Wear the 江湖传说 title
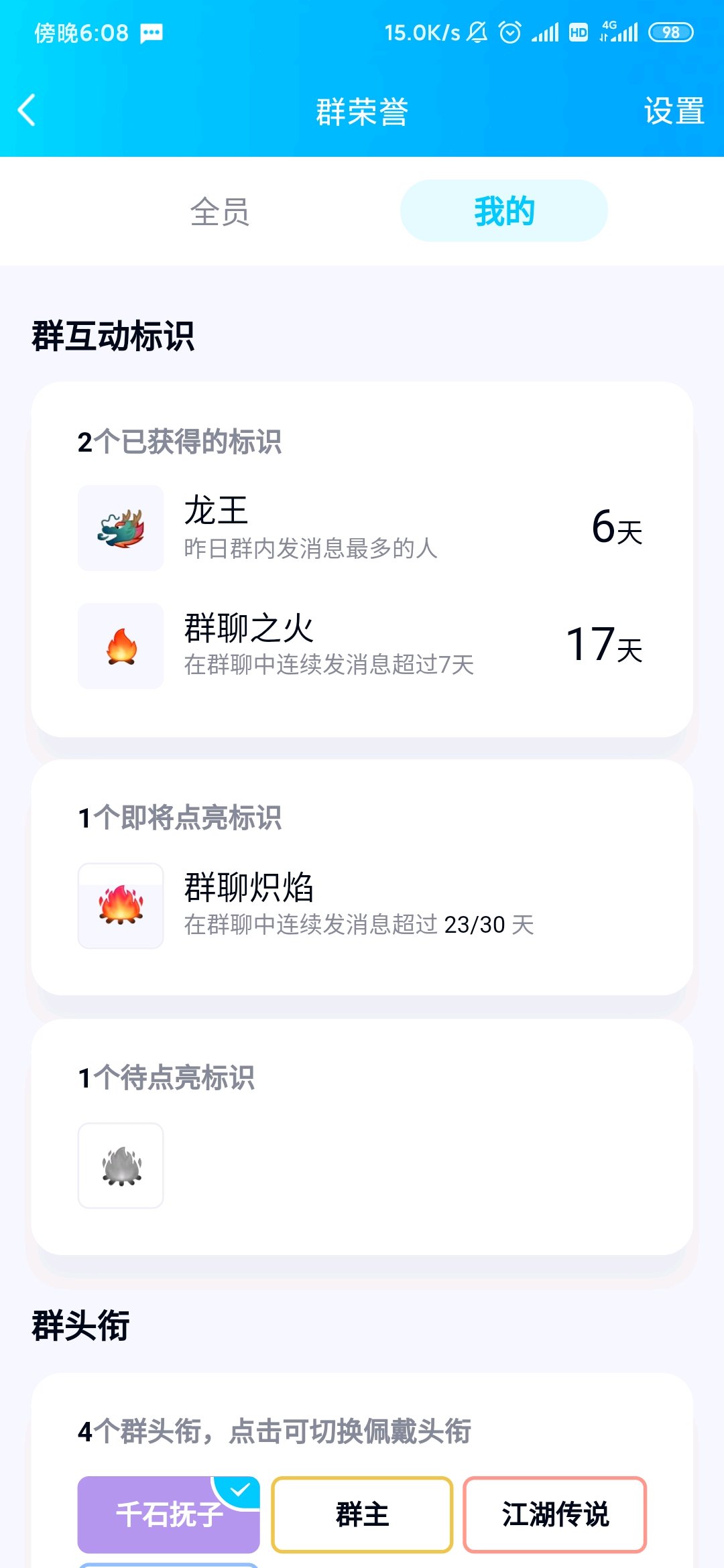 point(554,1514)
